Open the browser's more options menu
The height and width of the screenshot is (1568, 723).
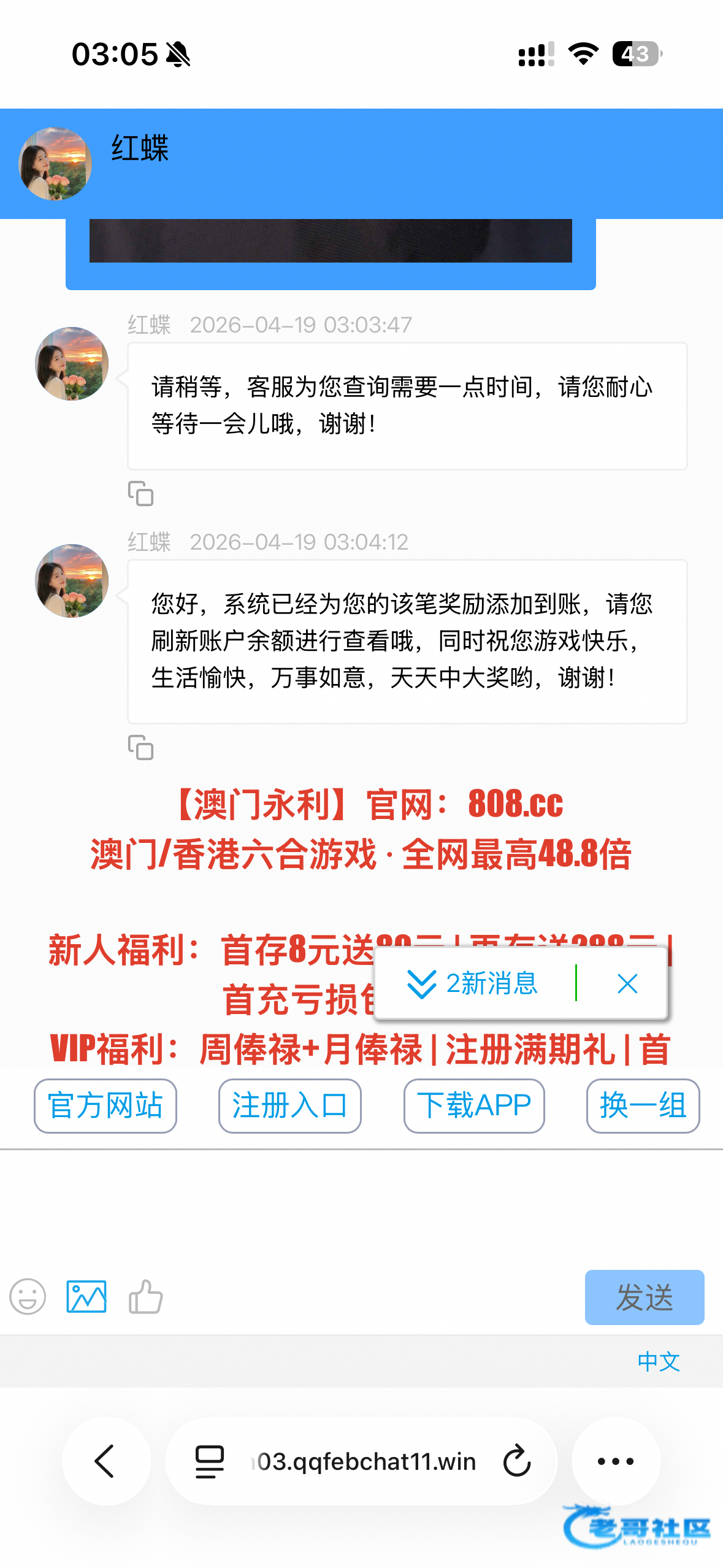[x=616, y=1461]
